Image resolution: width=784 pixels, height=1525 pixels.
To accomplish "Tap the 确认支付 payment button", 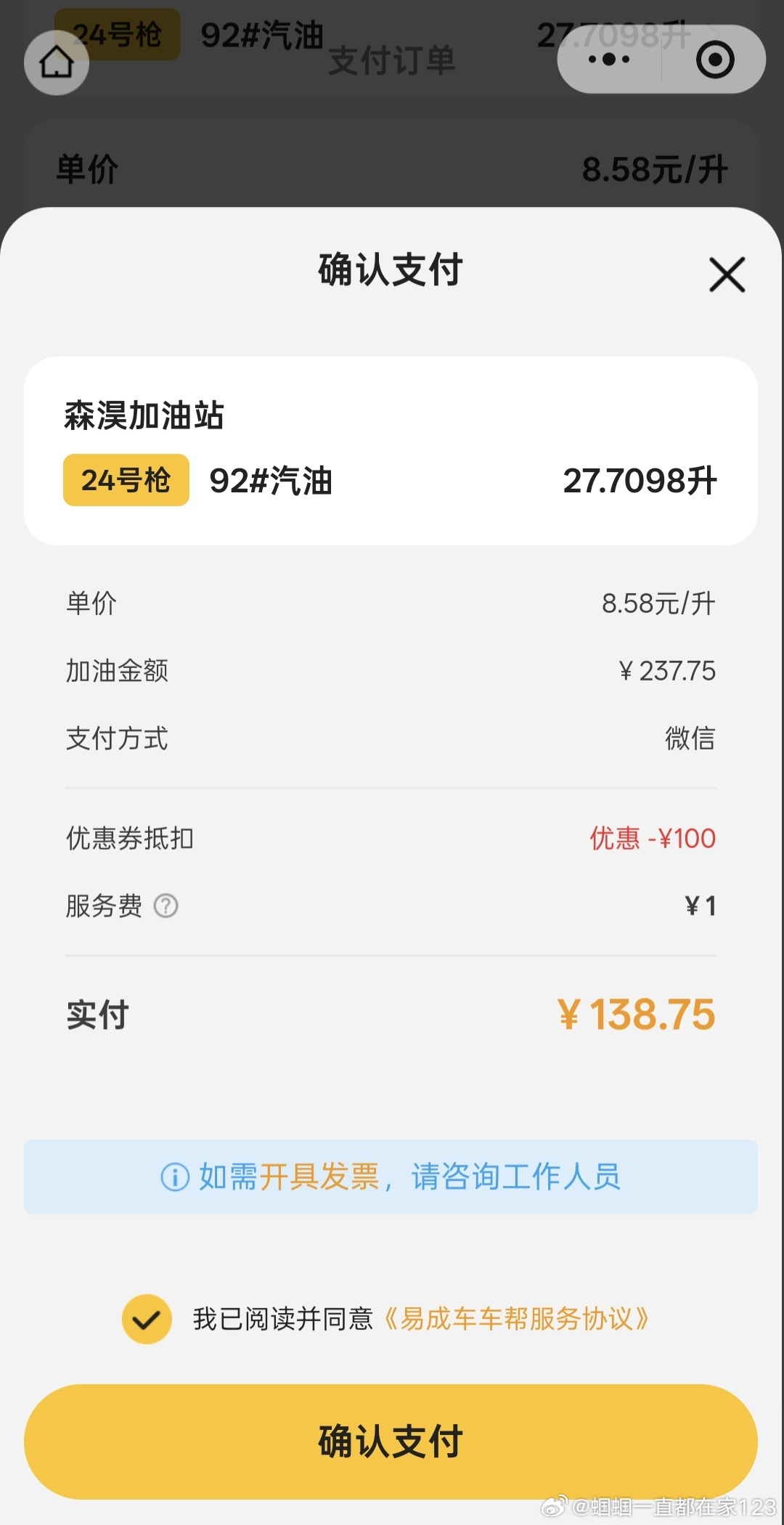I will pos(392,1441).
